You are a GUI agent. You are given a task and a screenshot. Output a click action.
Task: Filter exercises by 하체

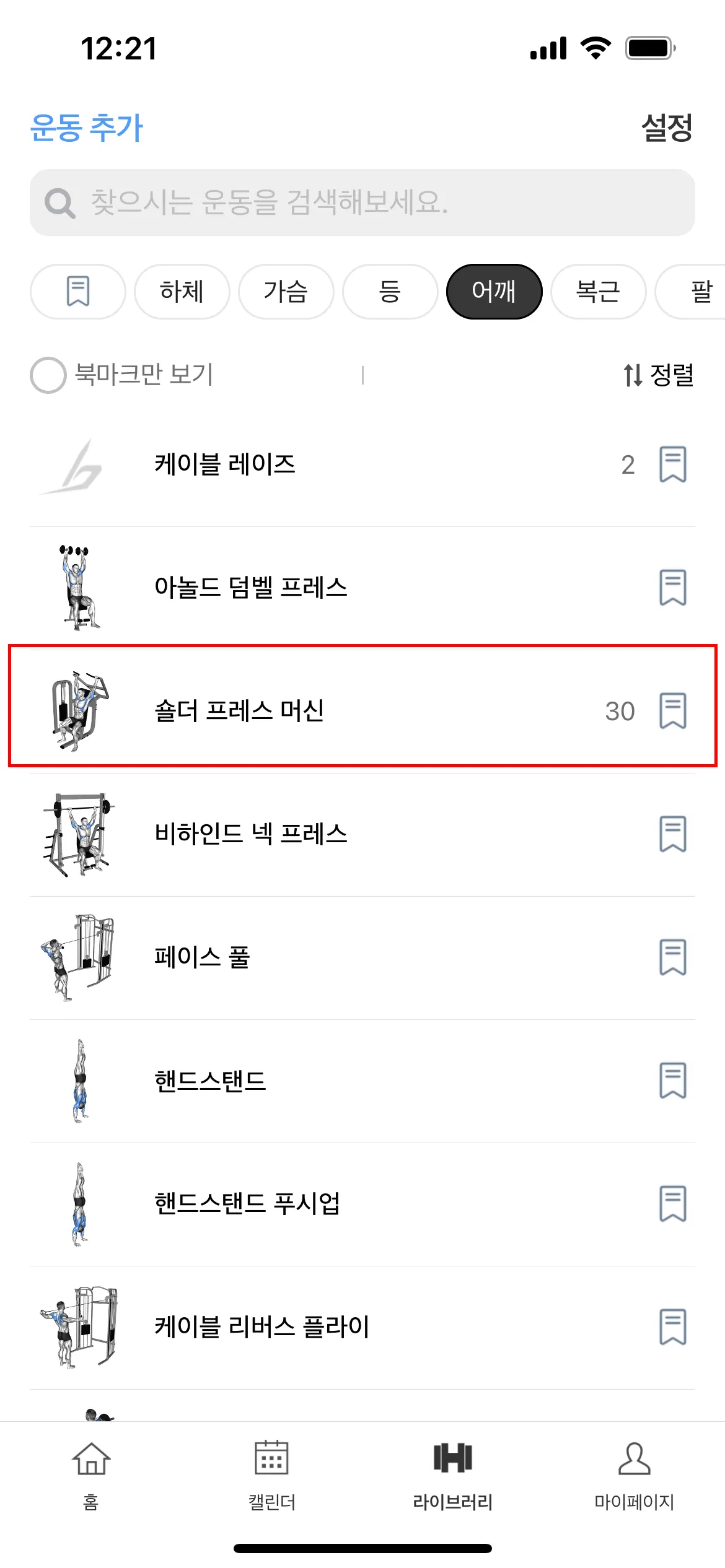point(182,292)
